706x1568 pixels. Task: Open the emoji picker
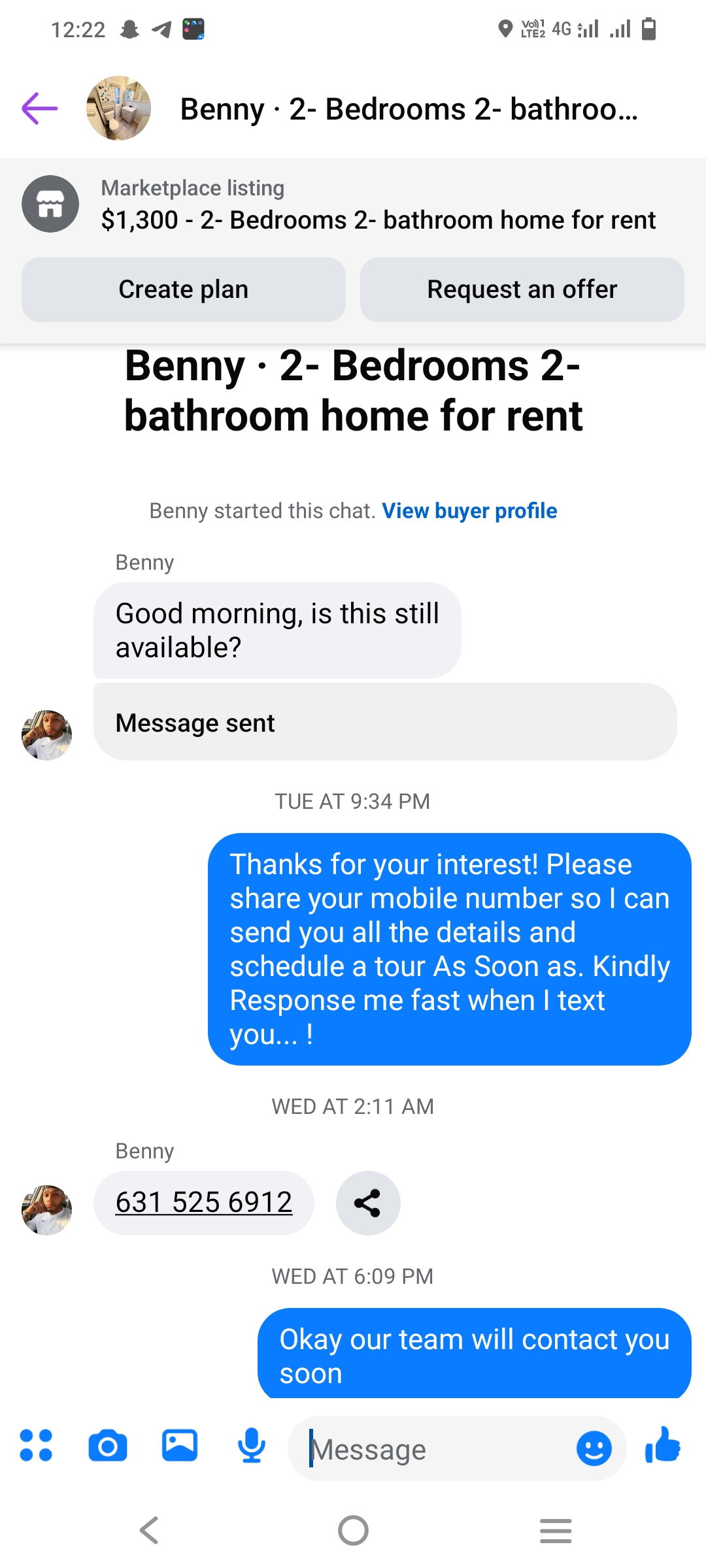point(594,1448)
